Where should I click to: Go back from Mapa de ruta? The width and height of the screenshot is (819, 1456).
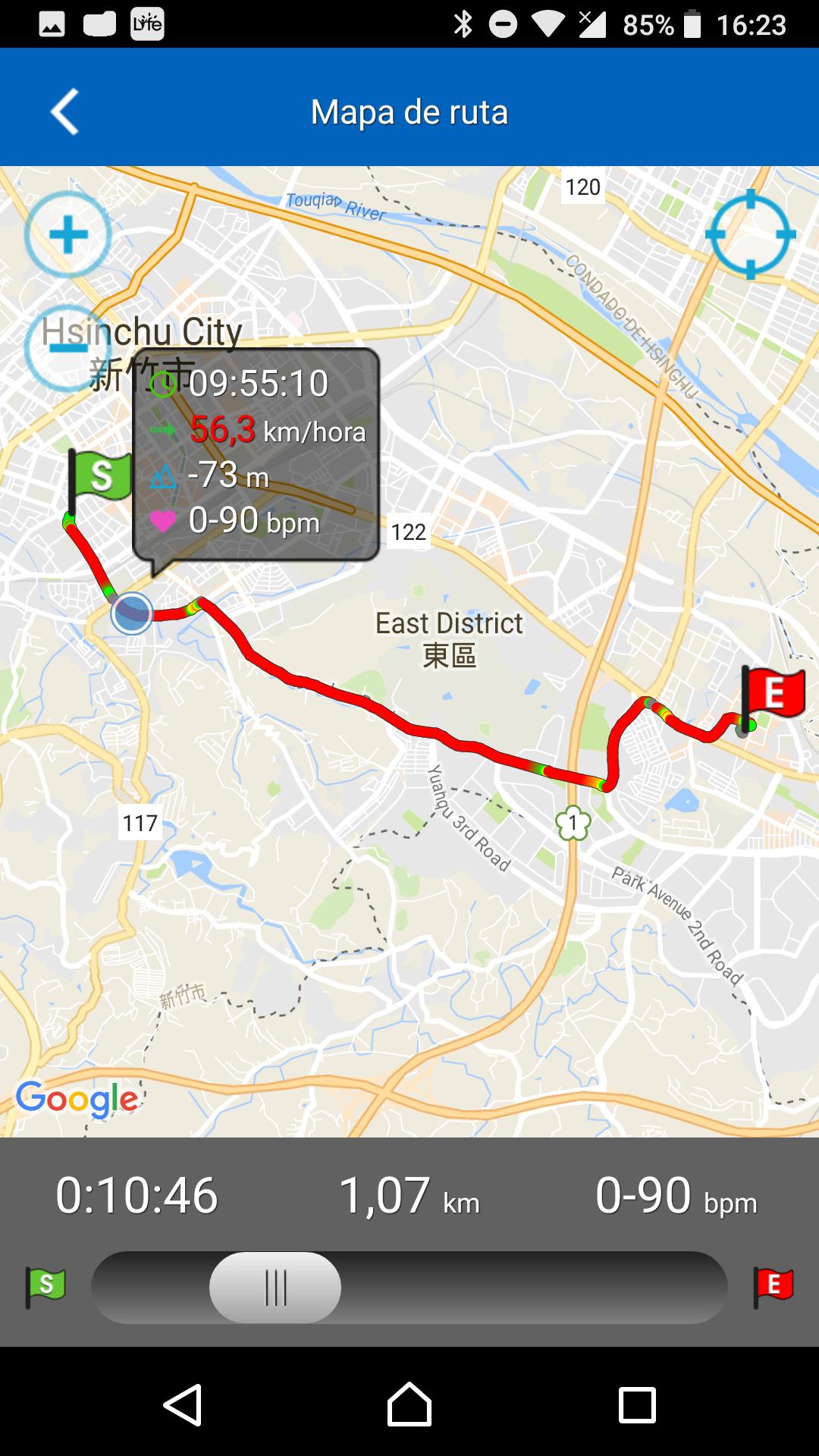coord(65,111)
